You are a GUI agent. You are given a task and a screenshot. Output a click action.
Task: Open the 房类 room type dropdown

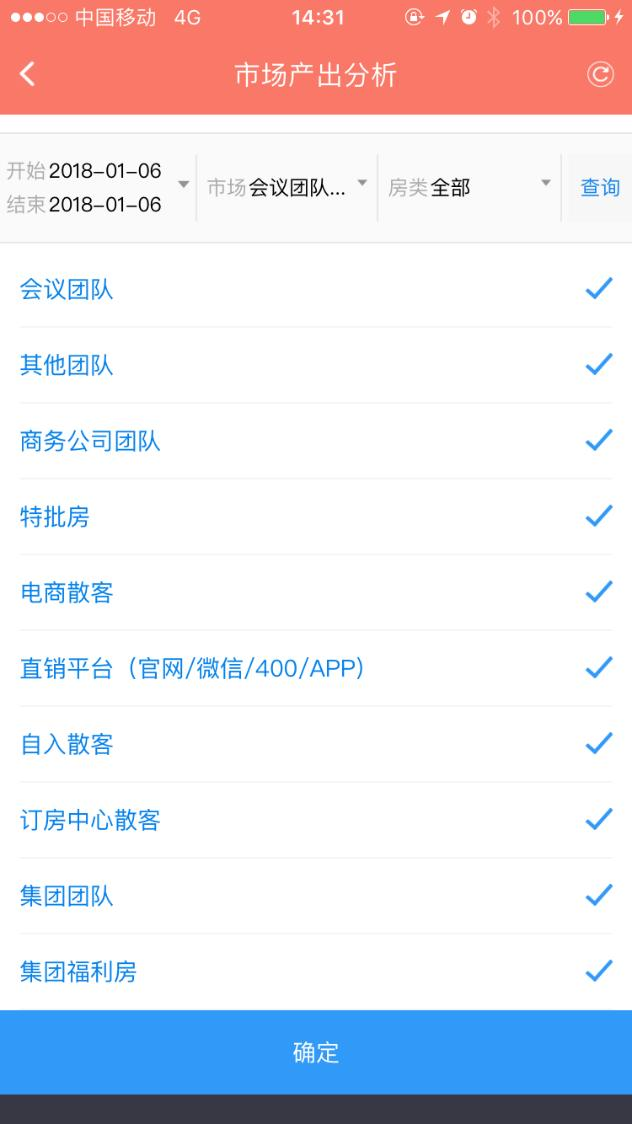469,188
